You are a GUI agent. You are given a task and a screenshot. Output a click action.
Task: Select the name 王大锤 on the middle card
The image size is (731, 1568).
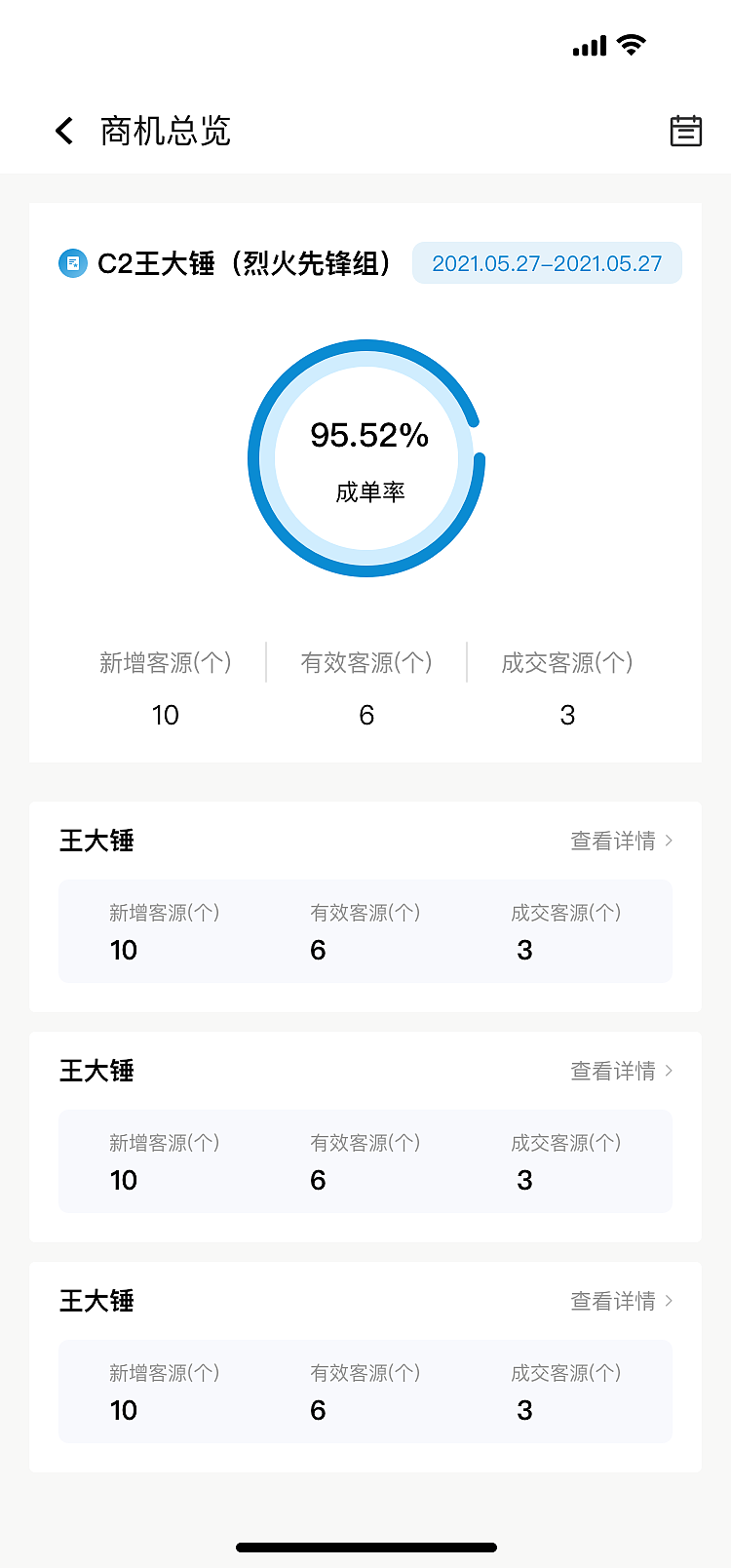96,1071
